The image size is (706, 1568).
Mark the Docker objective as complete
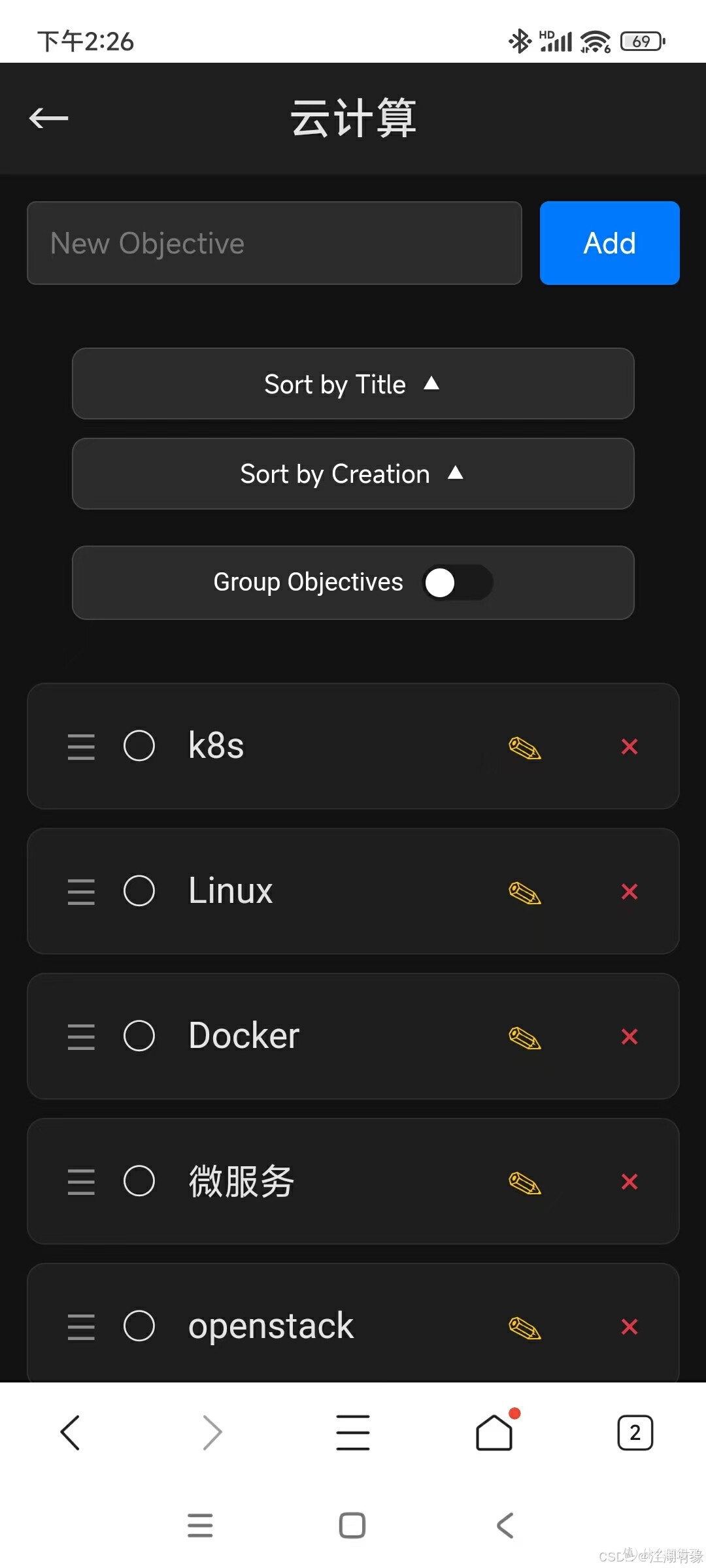(x=140, y=1035)
